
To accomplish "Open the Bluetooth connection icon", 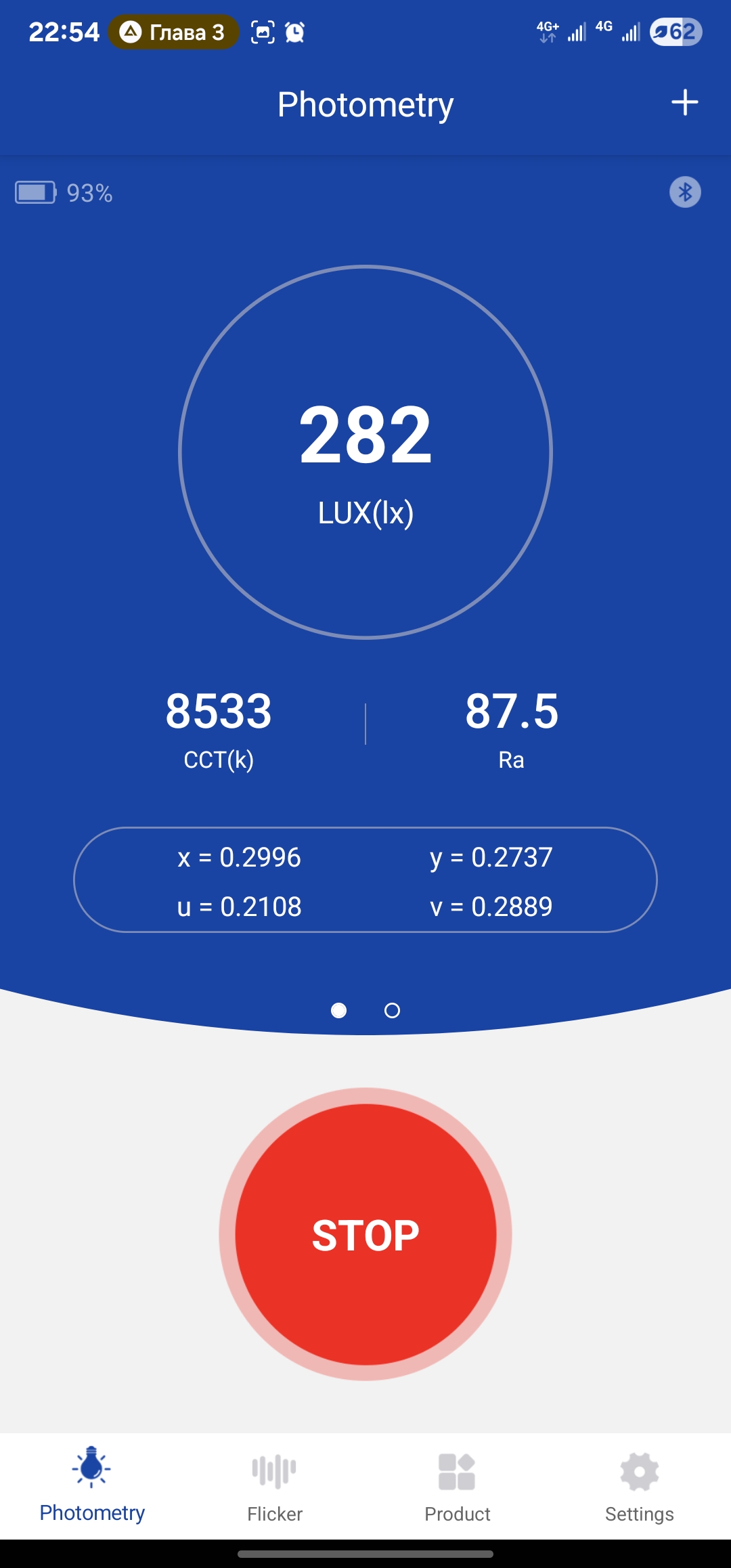I will 685,192.
